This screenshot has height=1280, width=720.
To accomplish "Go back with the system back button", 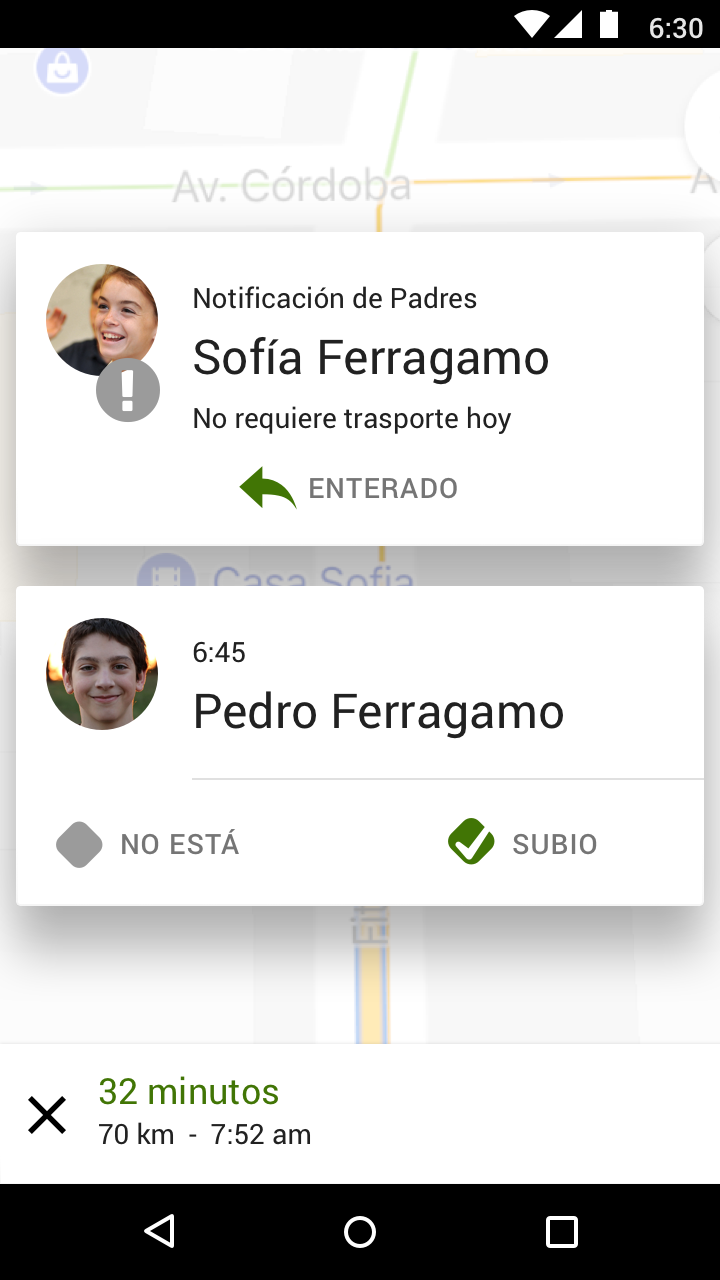I will coord(159,1231).
